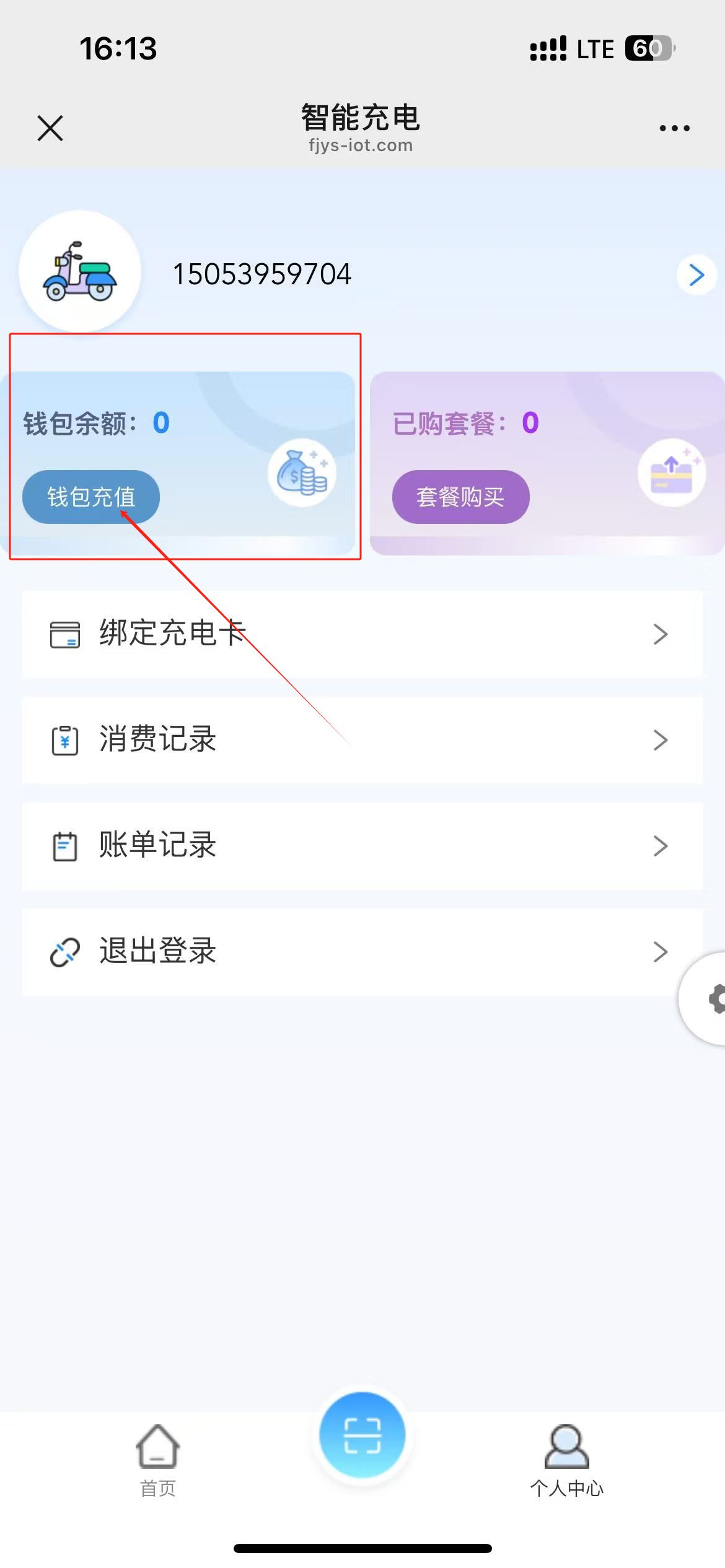The image size is (725, 1568).
Task: Open 绑定充电卡 row
Action: coord(362,634)
